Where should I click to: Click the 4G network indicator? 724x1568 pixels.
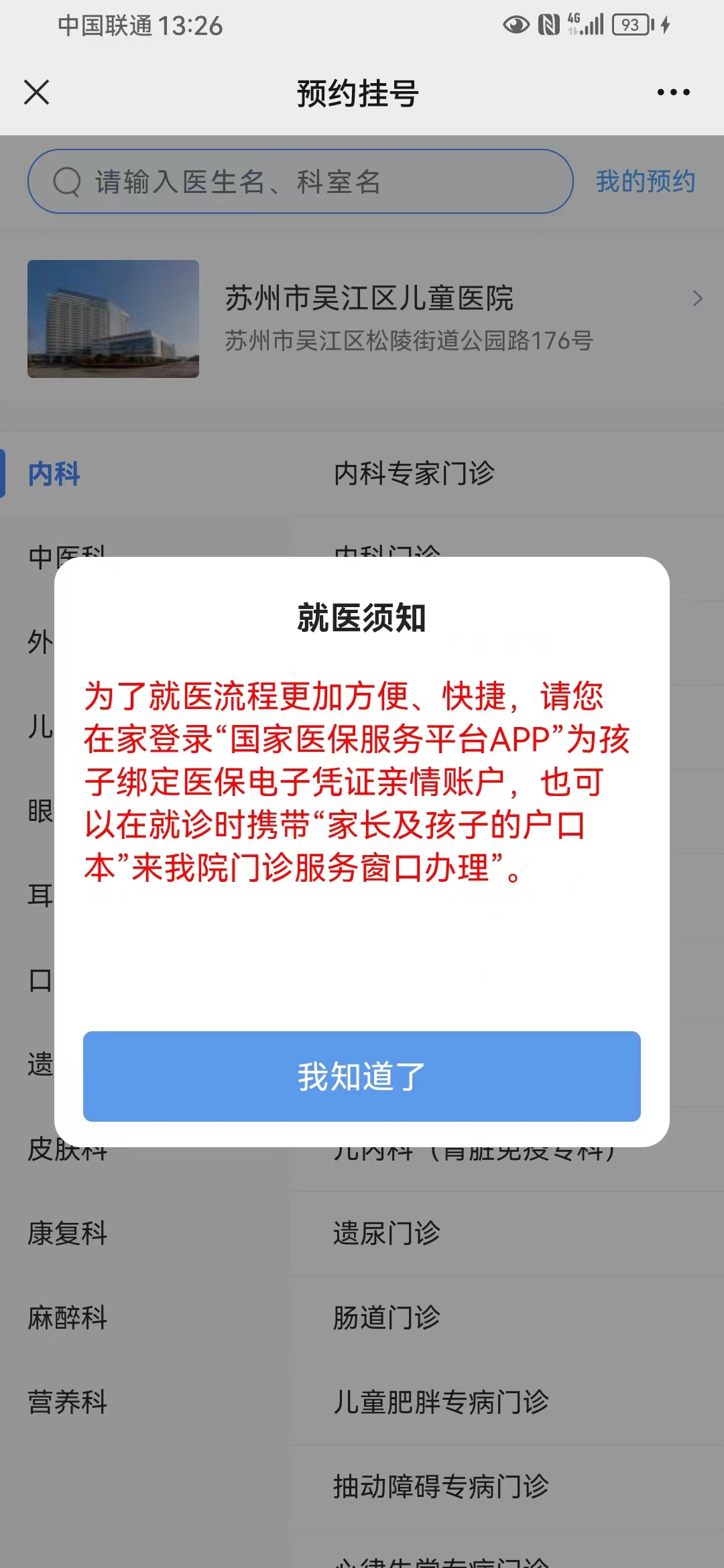point(575,21)
